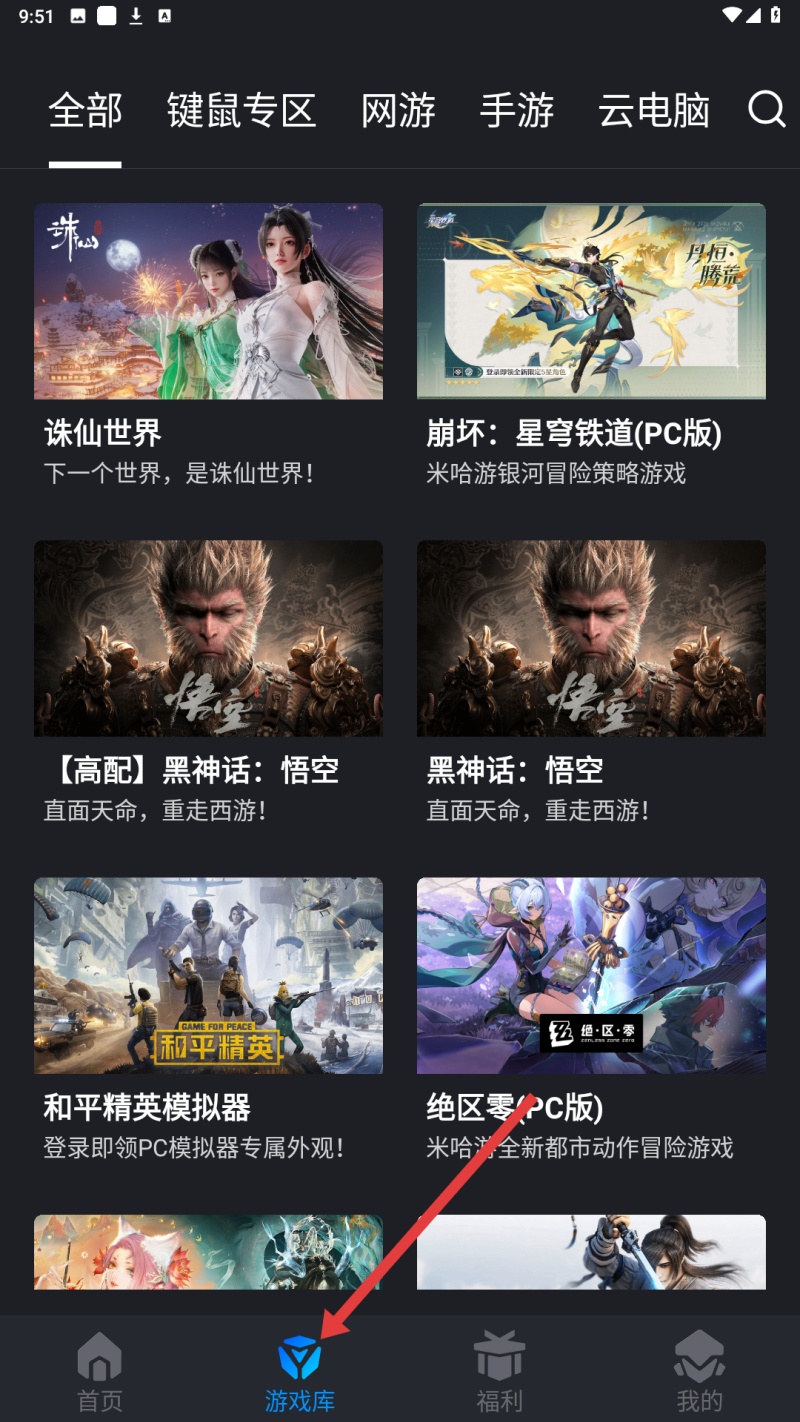Open the 云电脑 tab

[x=654, y=110]
